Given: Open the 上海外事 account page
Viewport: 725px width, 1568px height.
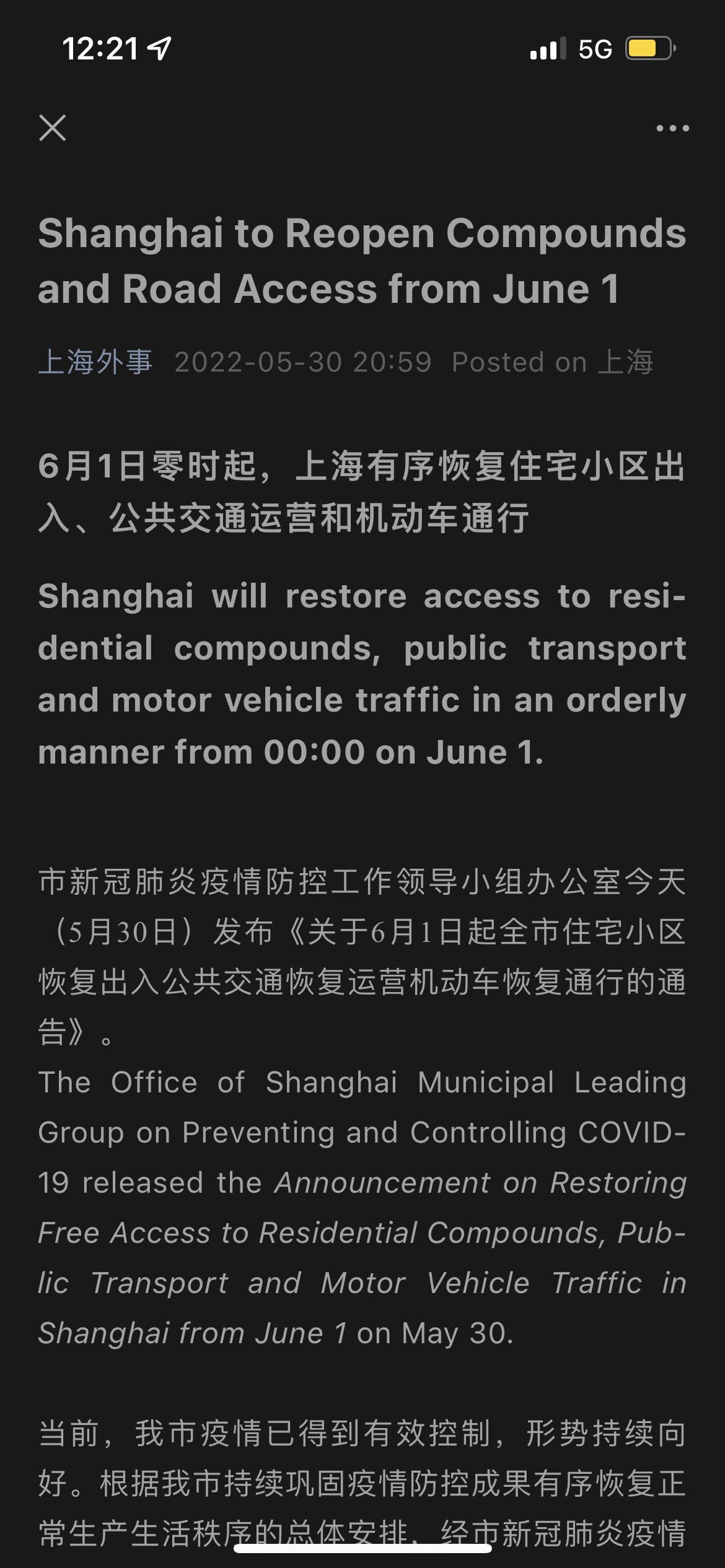Looking at the screenshot, I should click(95, 362).
